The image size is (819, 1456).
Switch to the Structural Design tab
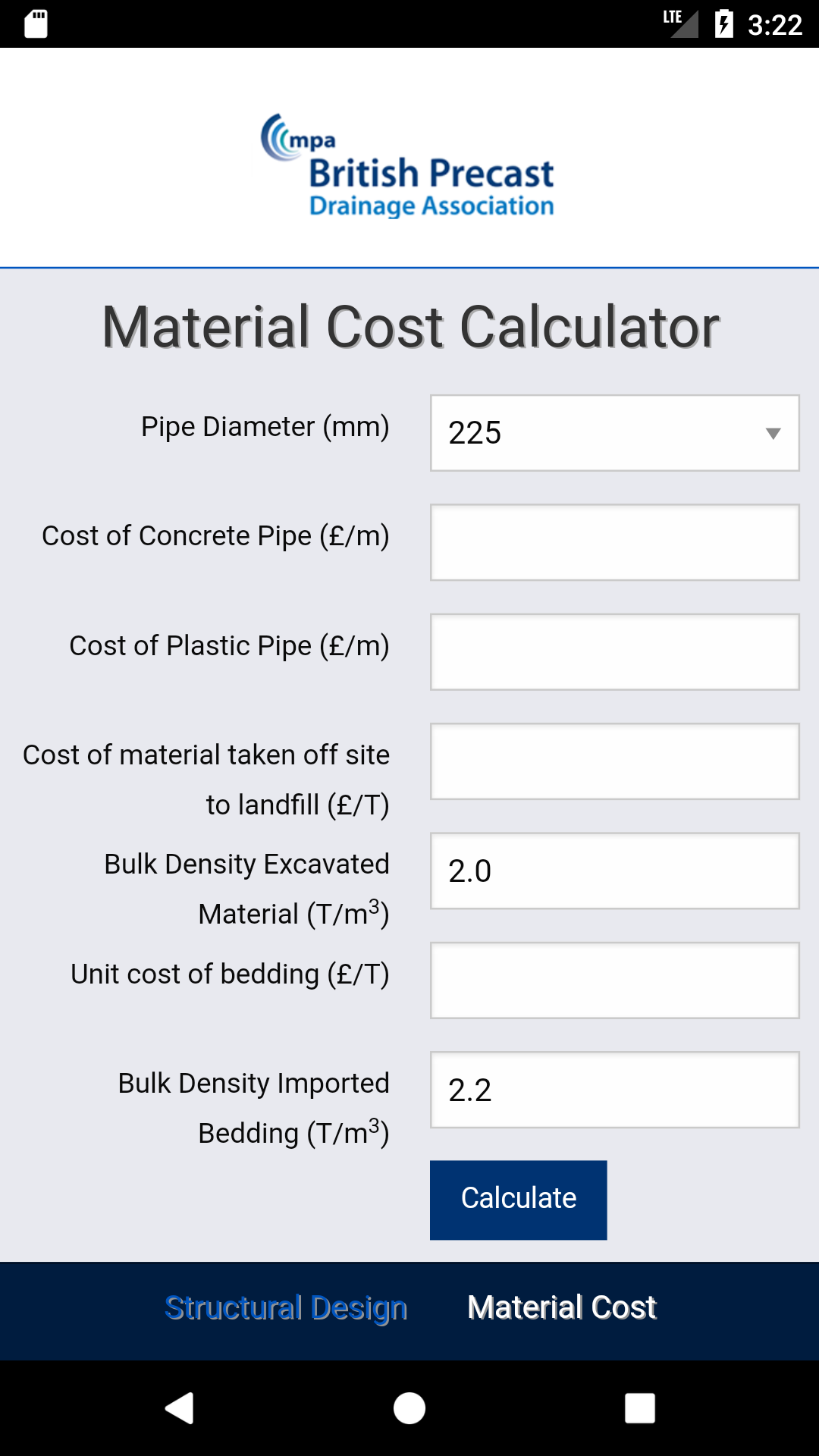(286, 1307)
